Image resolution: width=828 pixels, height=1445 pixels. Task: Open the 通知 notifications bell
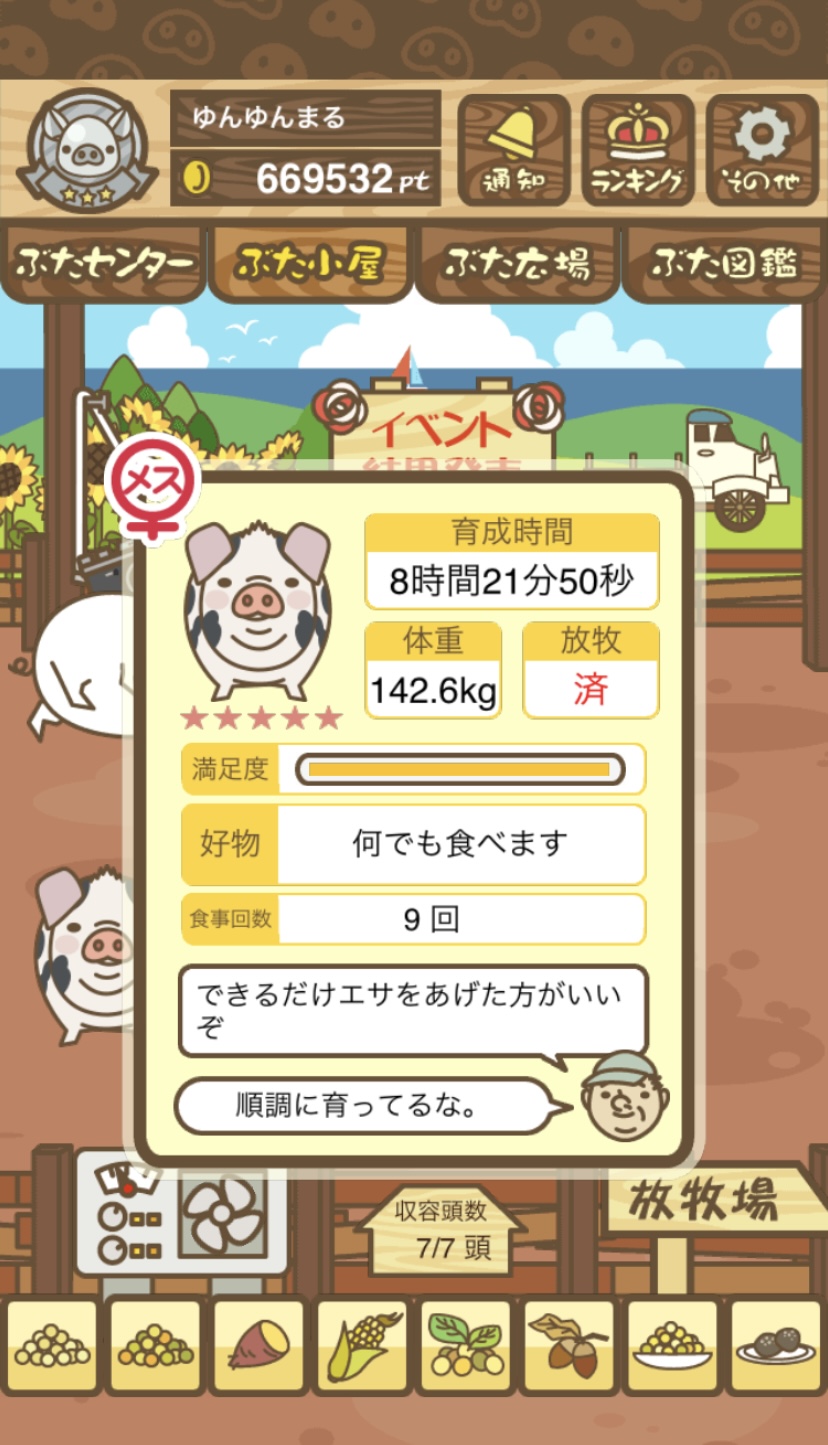click(513, 150)
